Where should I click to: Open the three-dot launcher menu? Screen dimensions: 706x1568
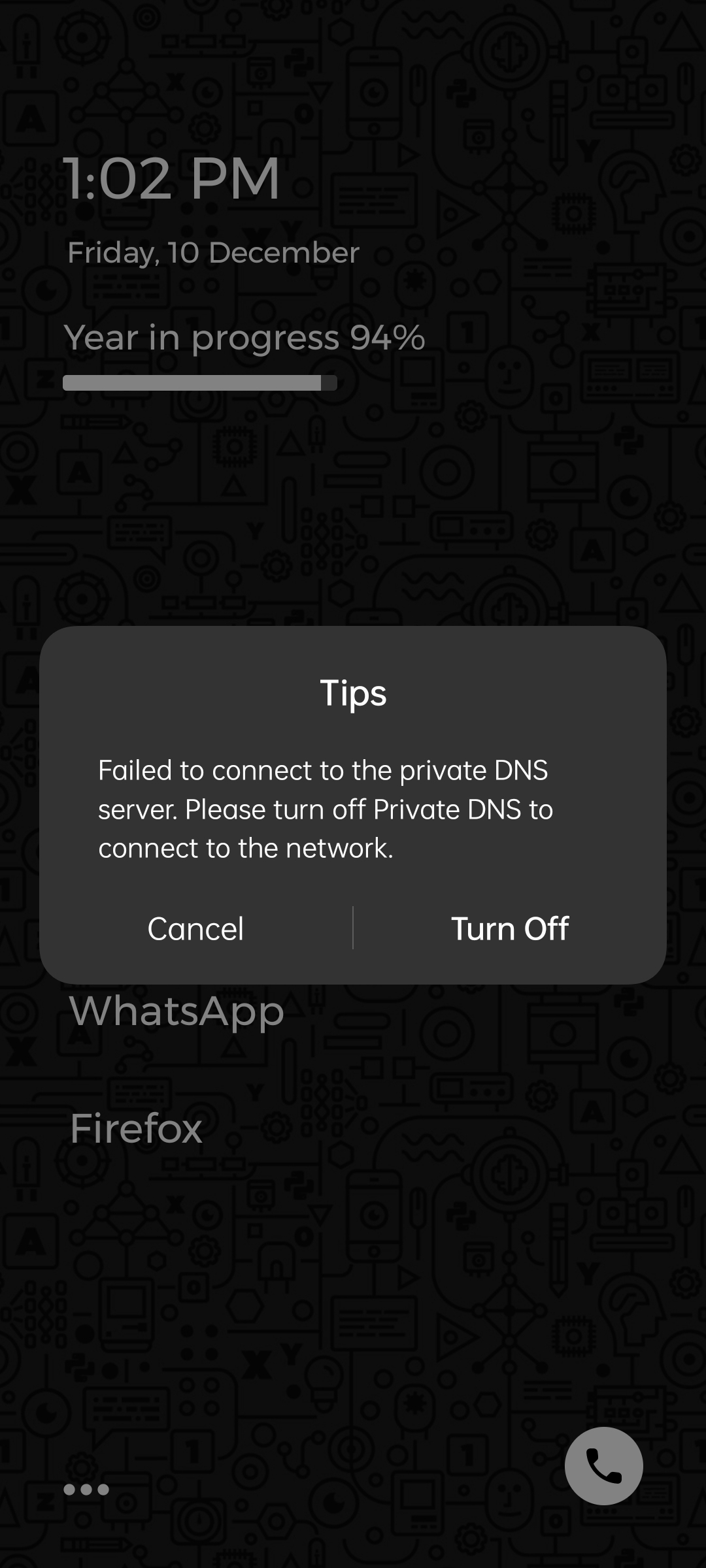coord(86,1489)
